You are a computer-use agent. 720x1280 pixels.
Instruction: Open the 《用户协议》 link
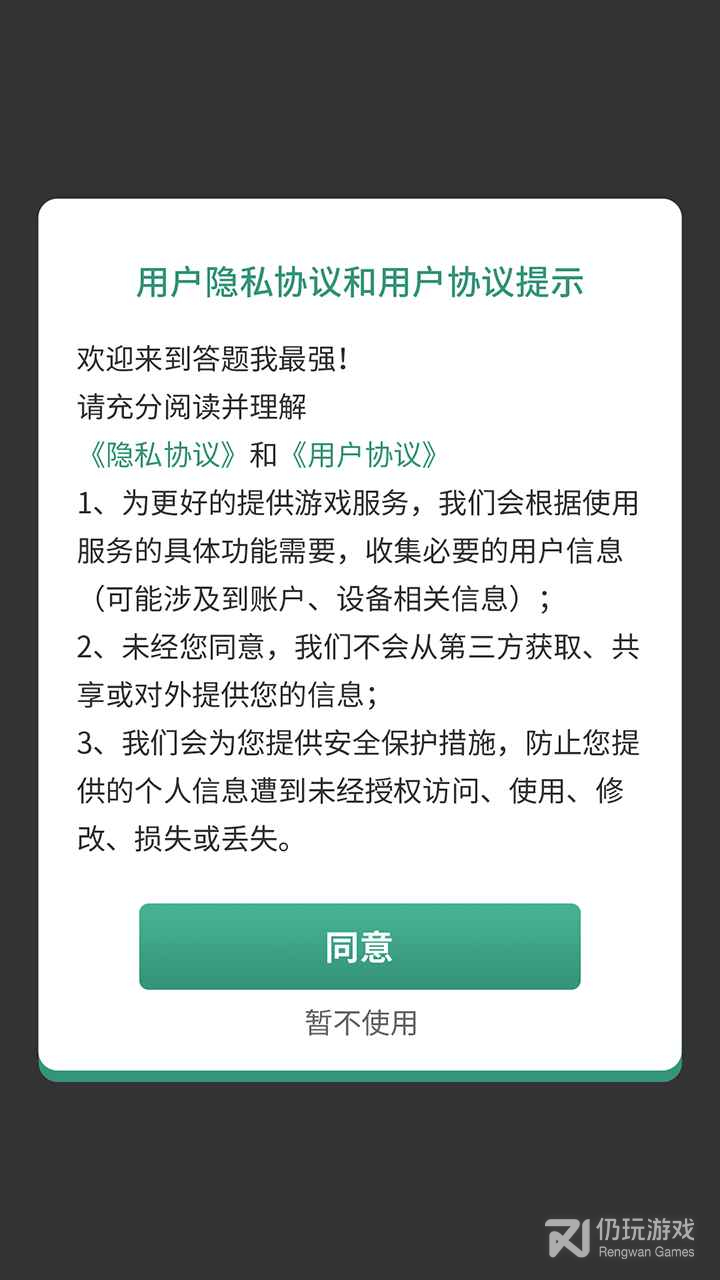click(361, 455)
